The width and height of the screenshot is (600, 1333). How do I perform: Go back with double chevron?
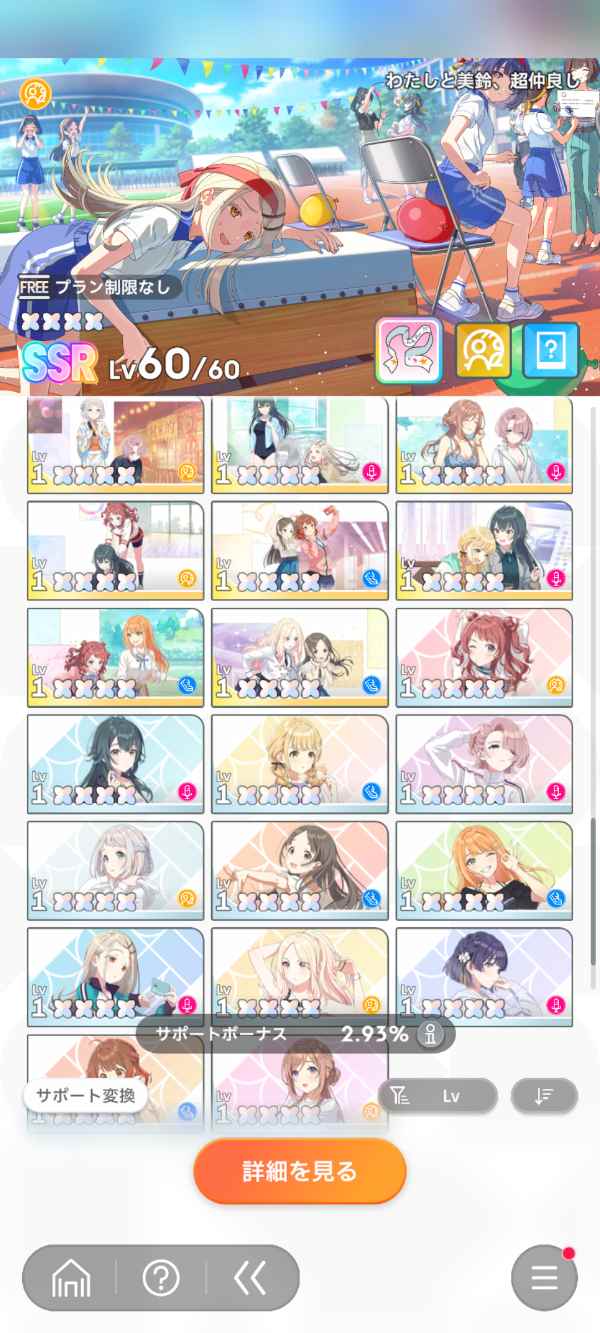point(250,1277)
